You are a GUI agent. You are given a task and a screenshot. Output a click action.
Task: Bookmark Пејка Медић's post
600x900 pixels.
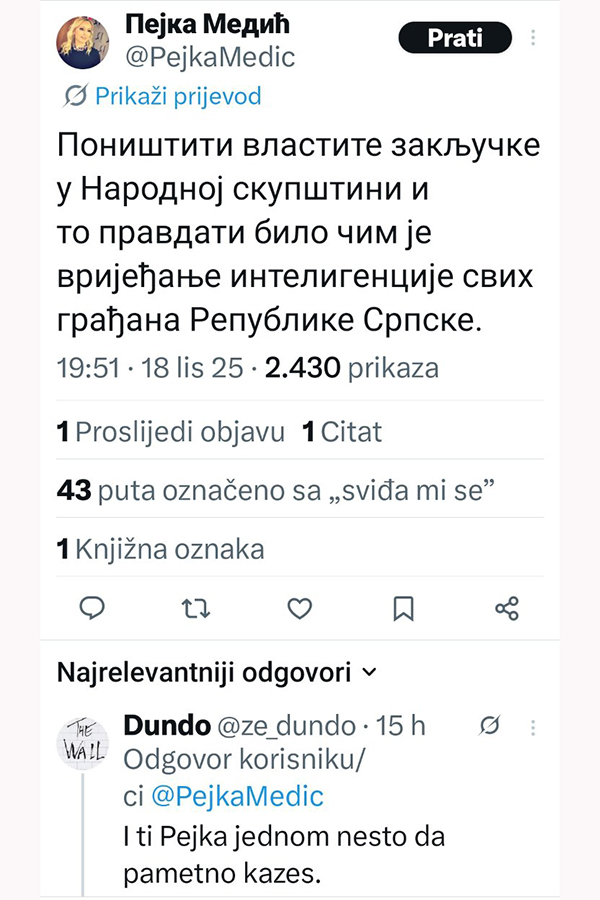(403, 607)
